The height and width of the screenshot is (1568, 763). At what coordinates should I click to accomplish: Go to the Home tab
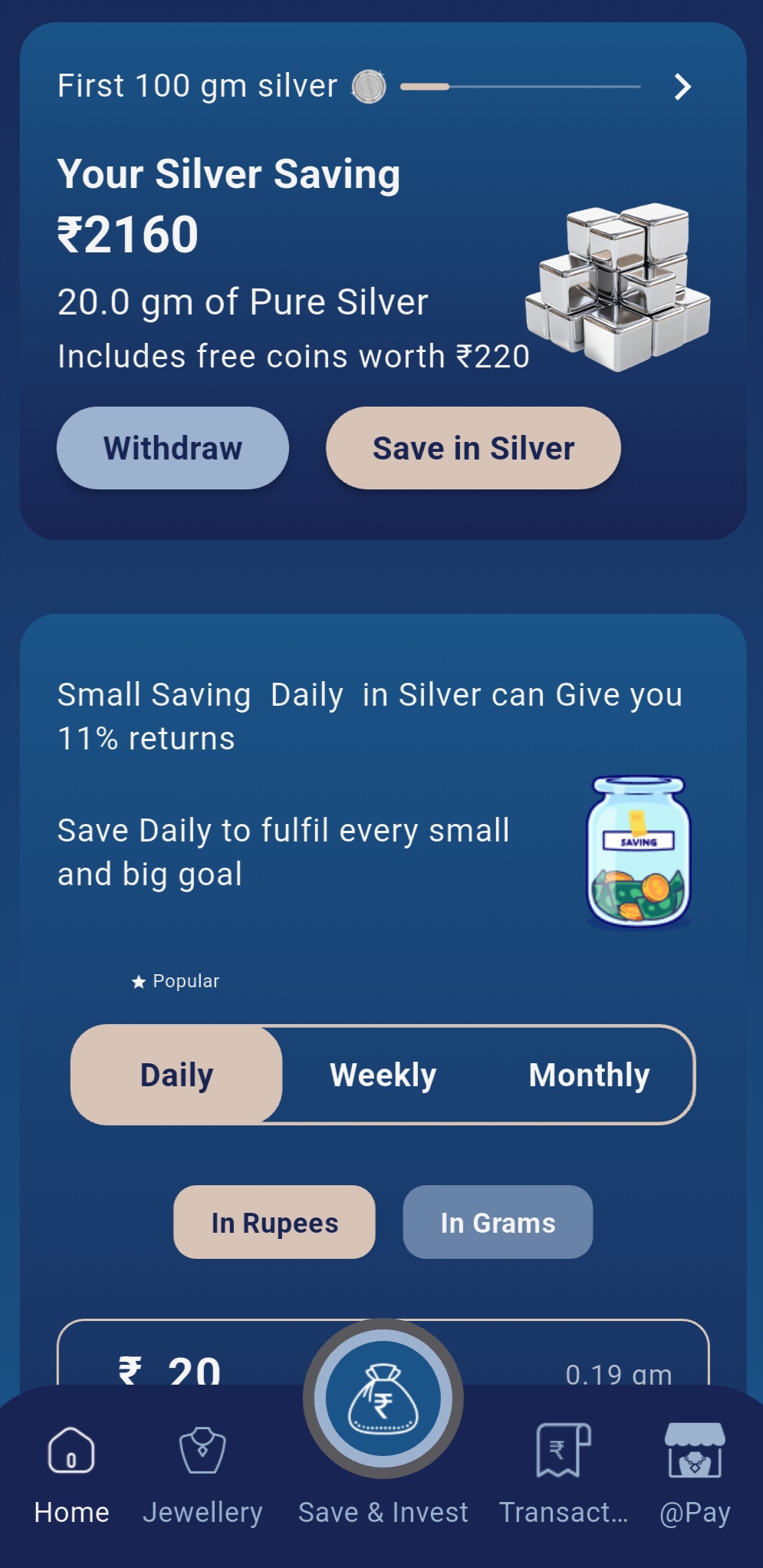[71, 1473]
